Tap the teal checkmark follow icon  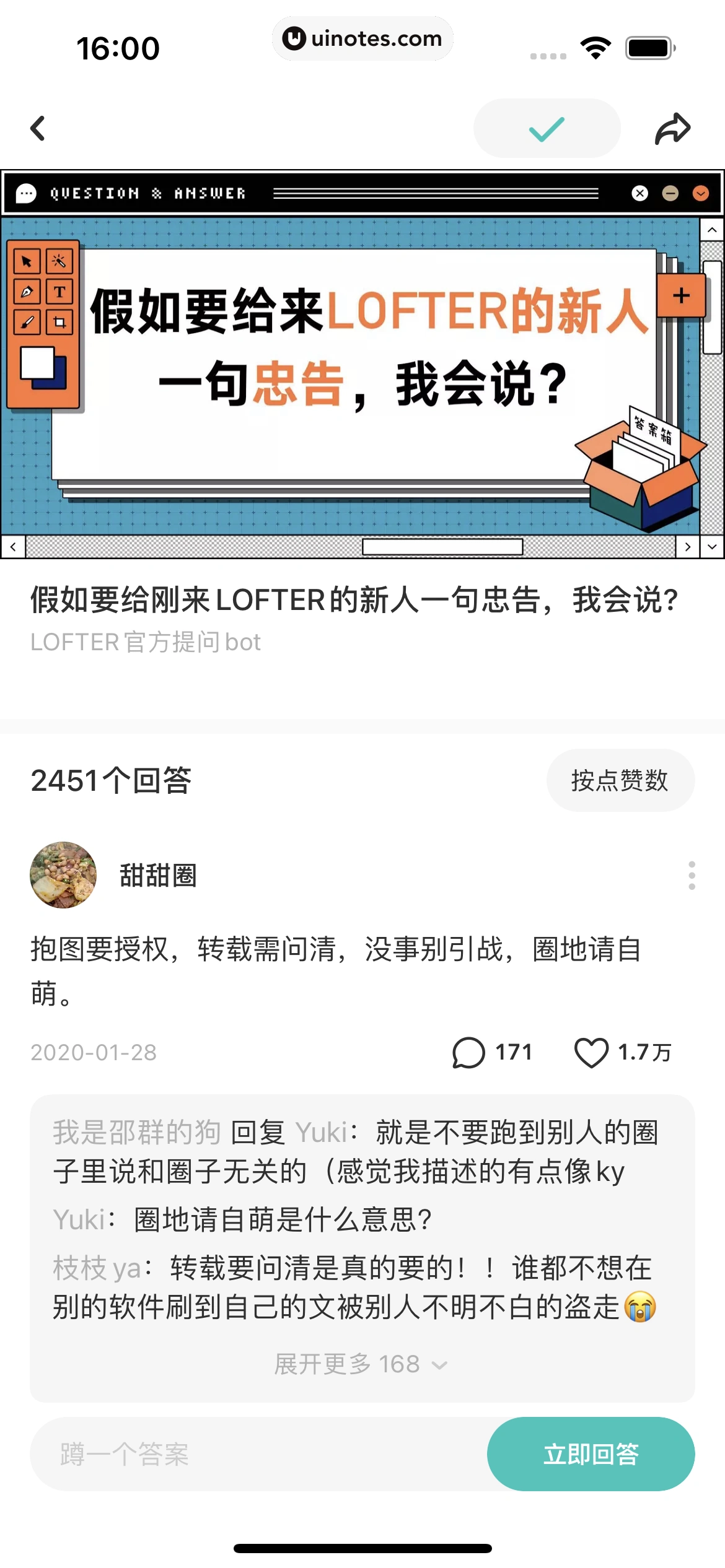pyautogui.click(x=546, y=128)
